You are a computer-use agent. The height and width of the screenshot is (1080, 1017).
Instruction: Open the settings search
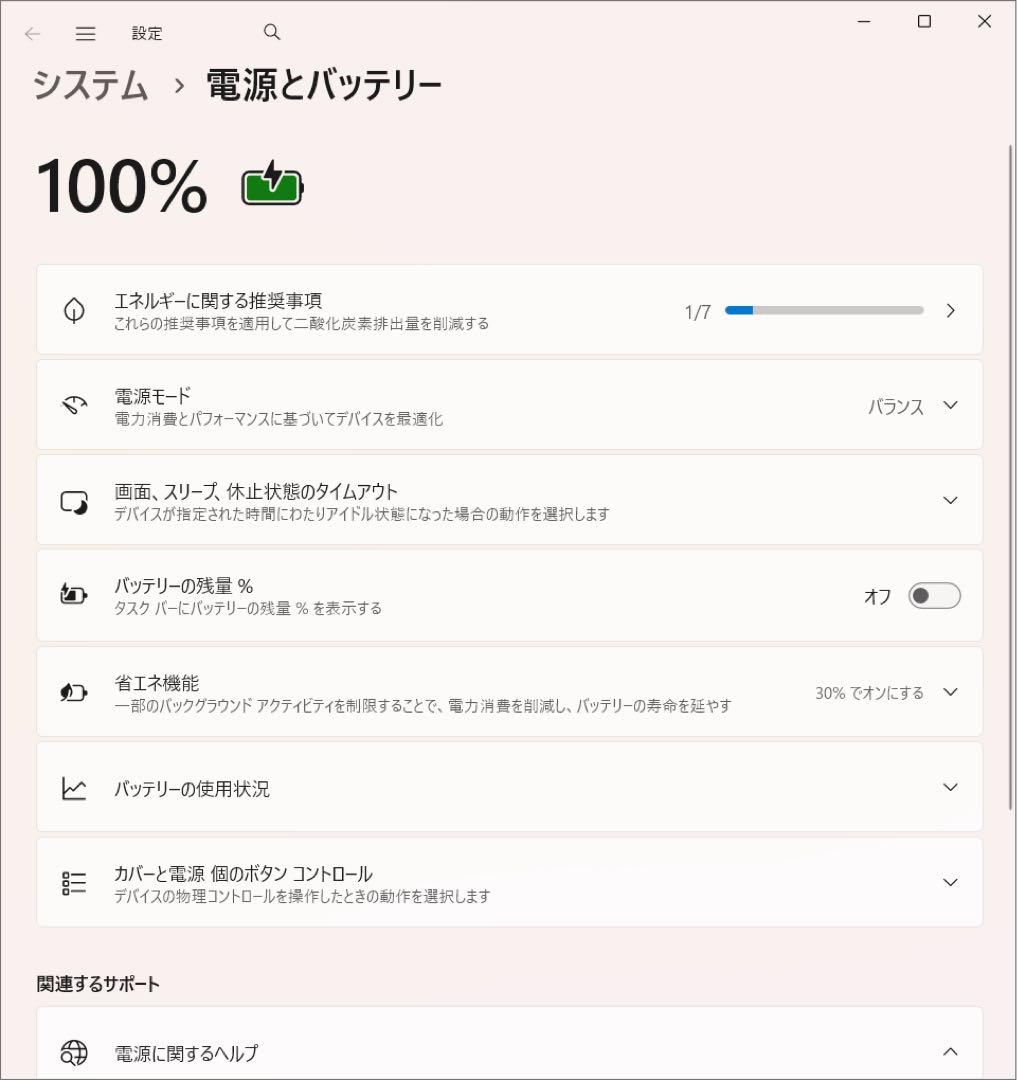[x=271, y=32]
